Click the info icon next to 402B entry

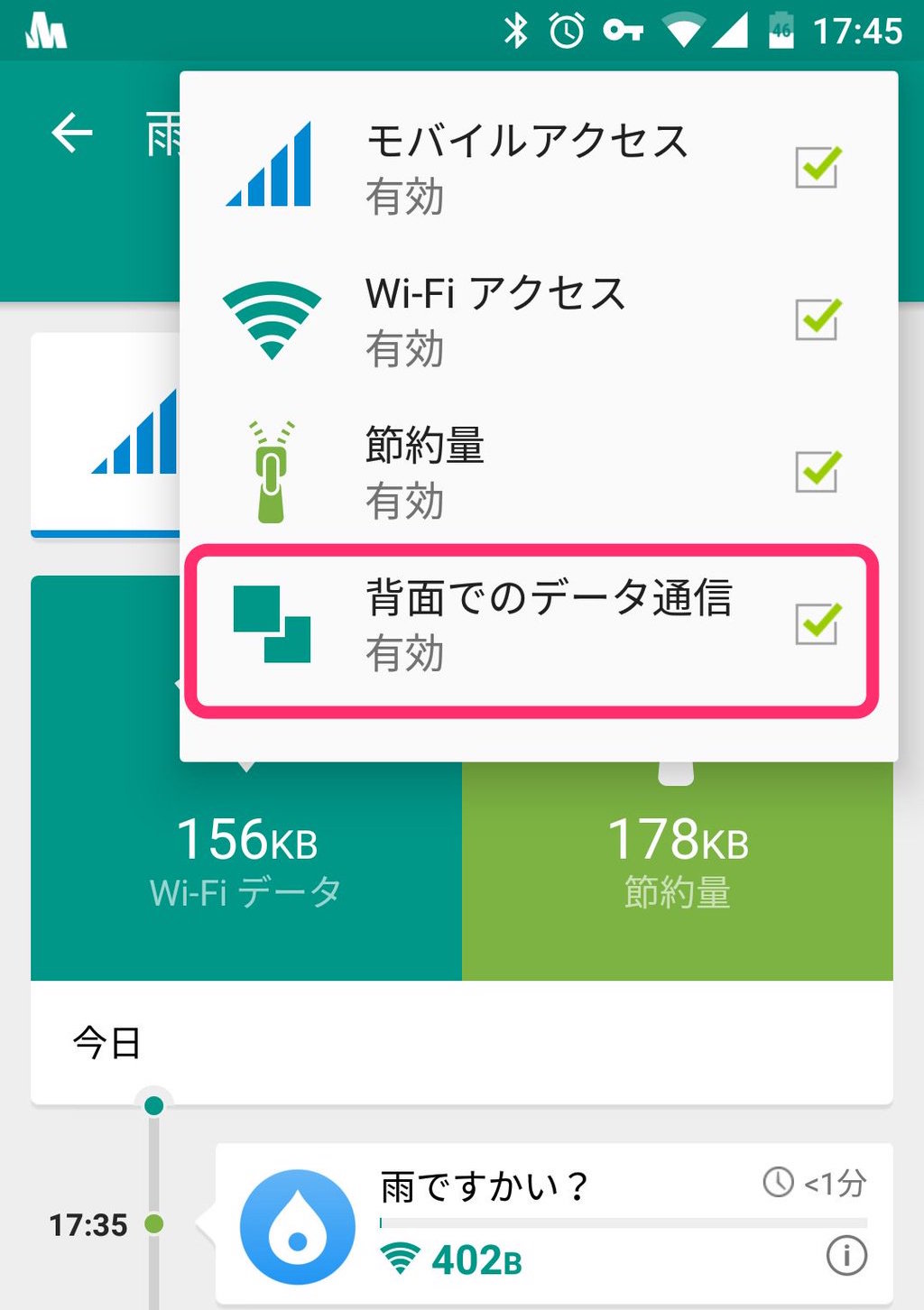(x=846, y=1254)
